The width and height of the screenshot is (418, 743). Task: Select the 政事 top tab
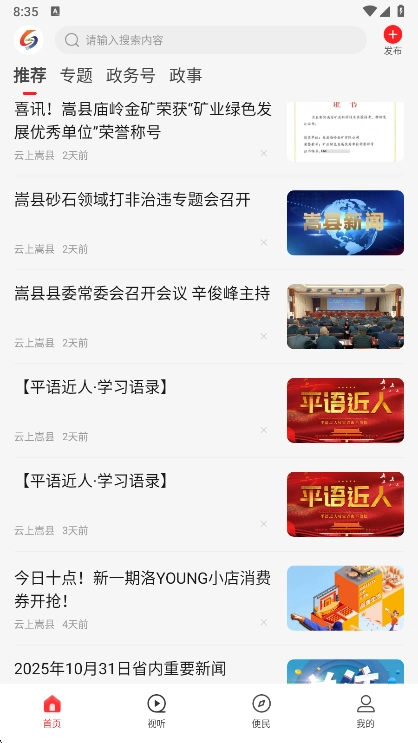point(186,75)
